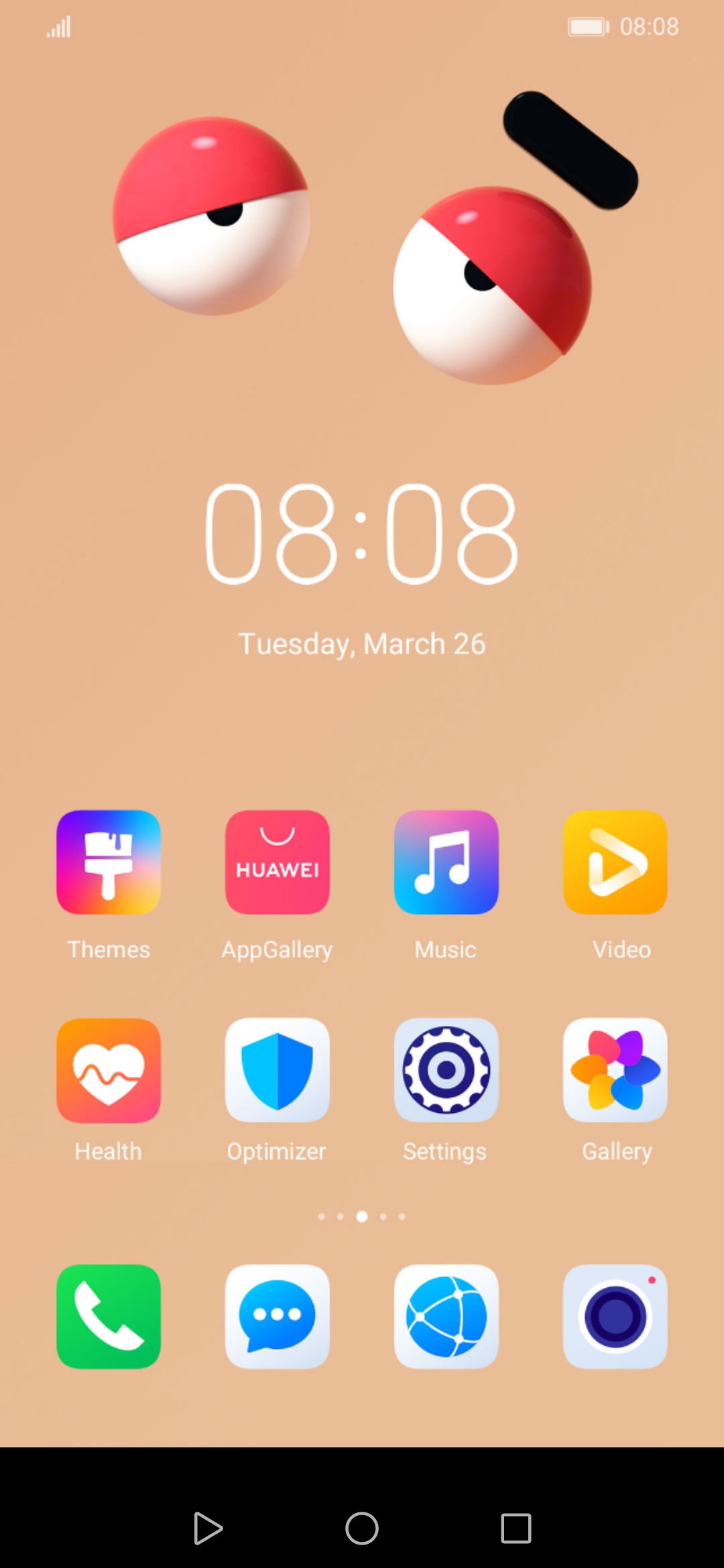Open the Gallery app
This screenshot has width=724, height=1568.
pyautogui.click(x=615, y=1070)
